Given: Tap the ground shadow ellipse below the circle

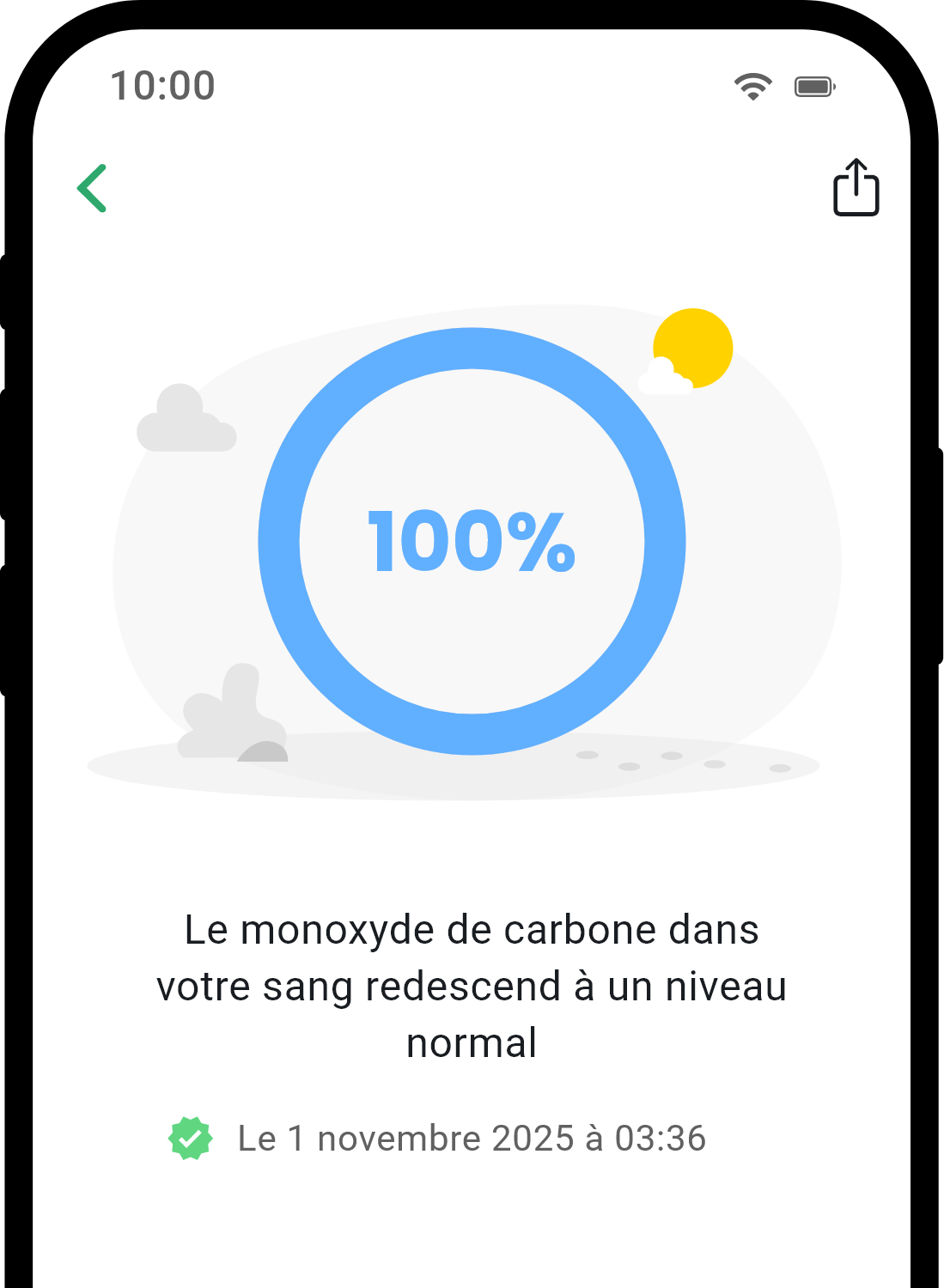Looking at the screenshot, I should [x=471, y=771].
